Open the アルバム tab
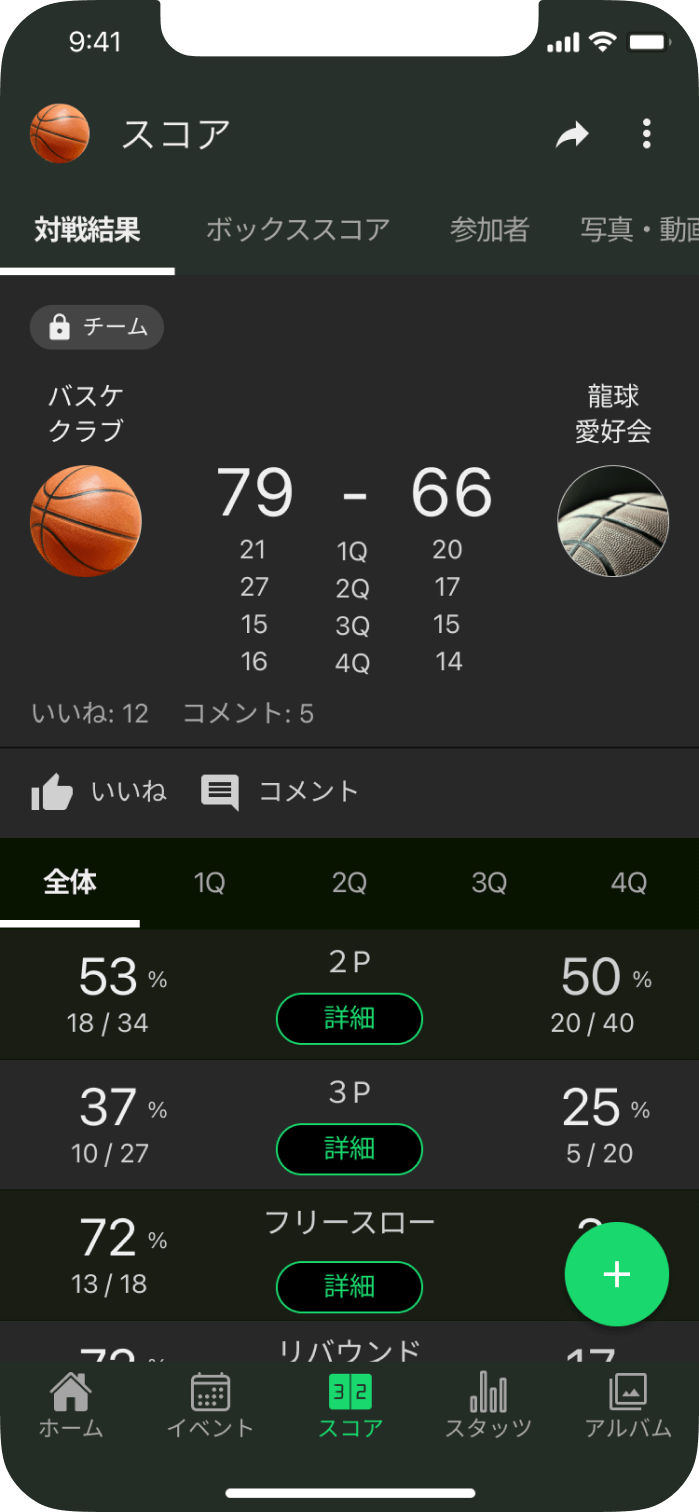699x1512 pixels. [628, 1406]
